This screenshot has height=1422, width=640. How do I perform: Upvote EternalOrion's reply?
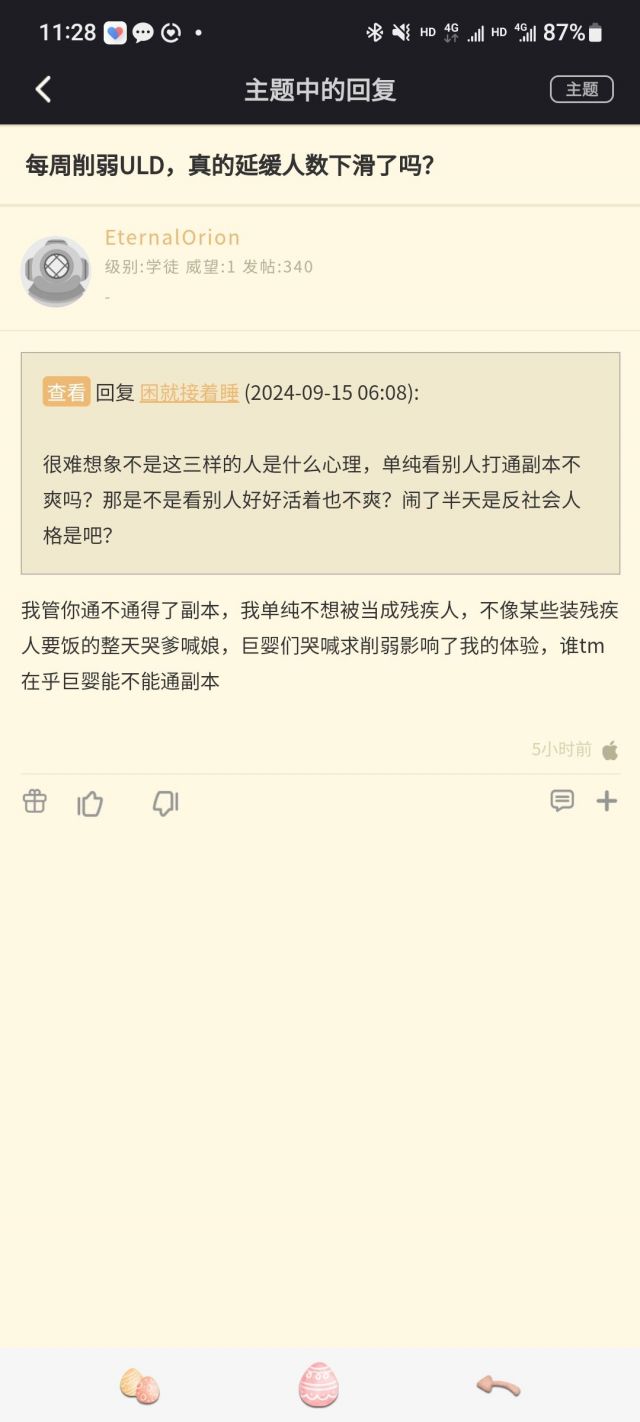91,802
